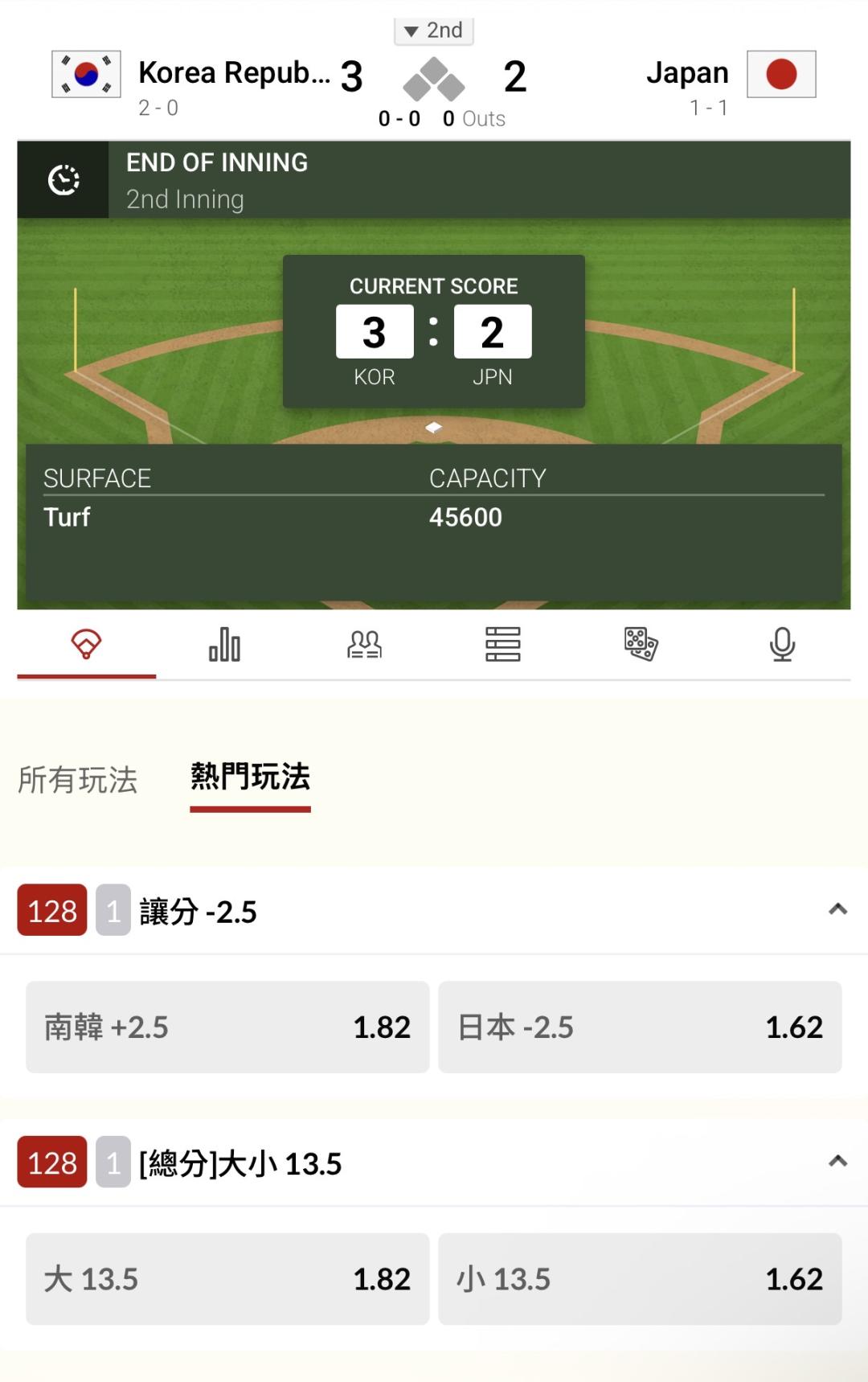Open the microphone commentary tab
The height and width of the screenshot is (1382, 868).
coord(781,645)
